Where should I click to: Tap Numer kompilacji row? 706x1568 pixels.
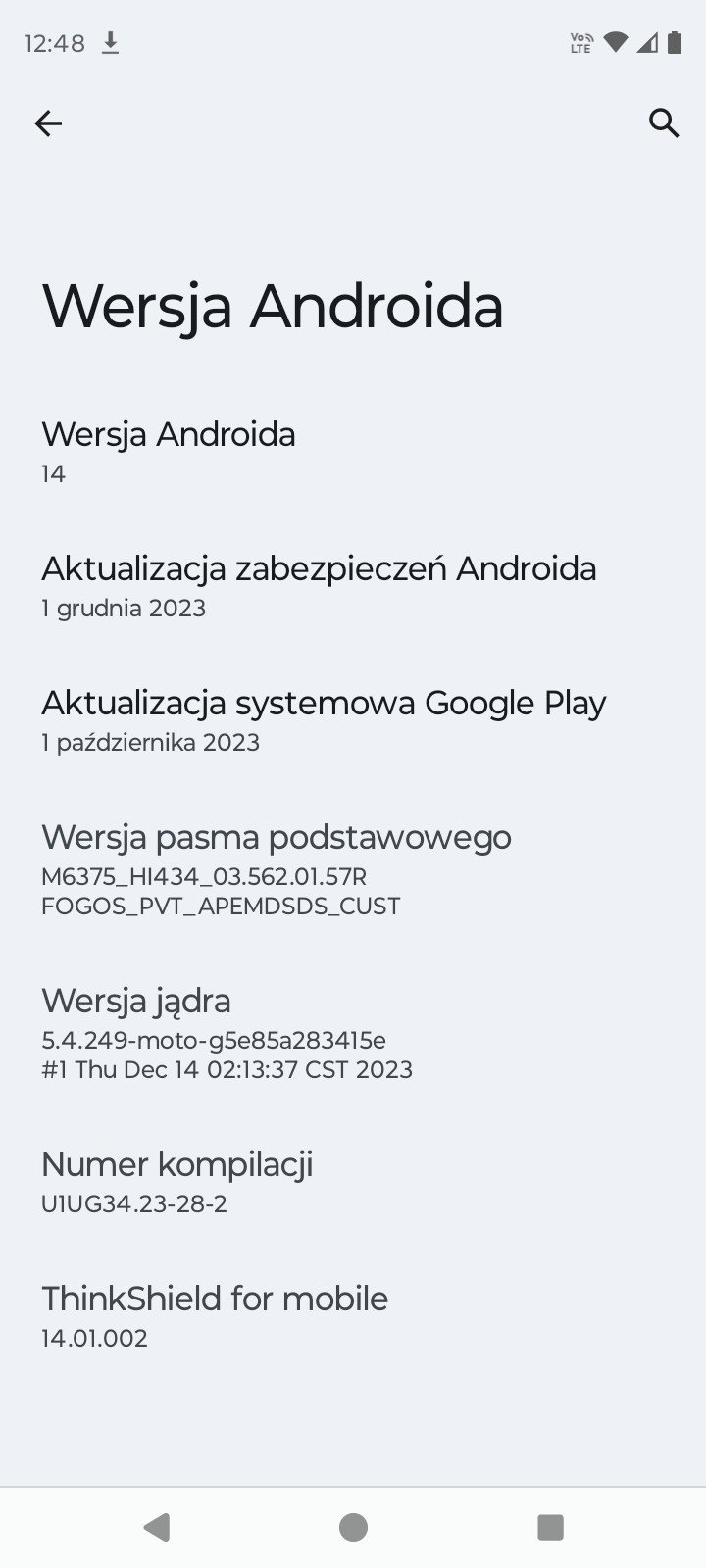(x=353, y=1182)
